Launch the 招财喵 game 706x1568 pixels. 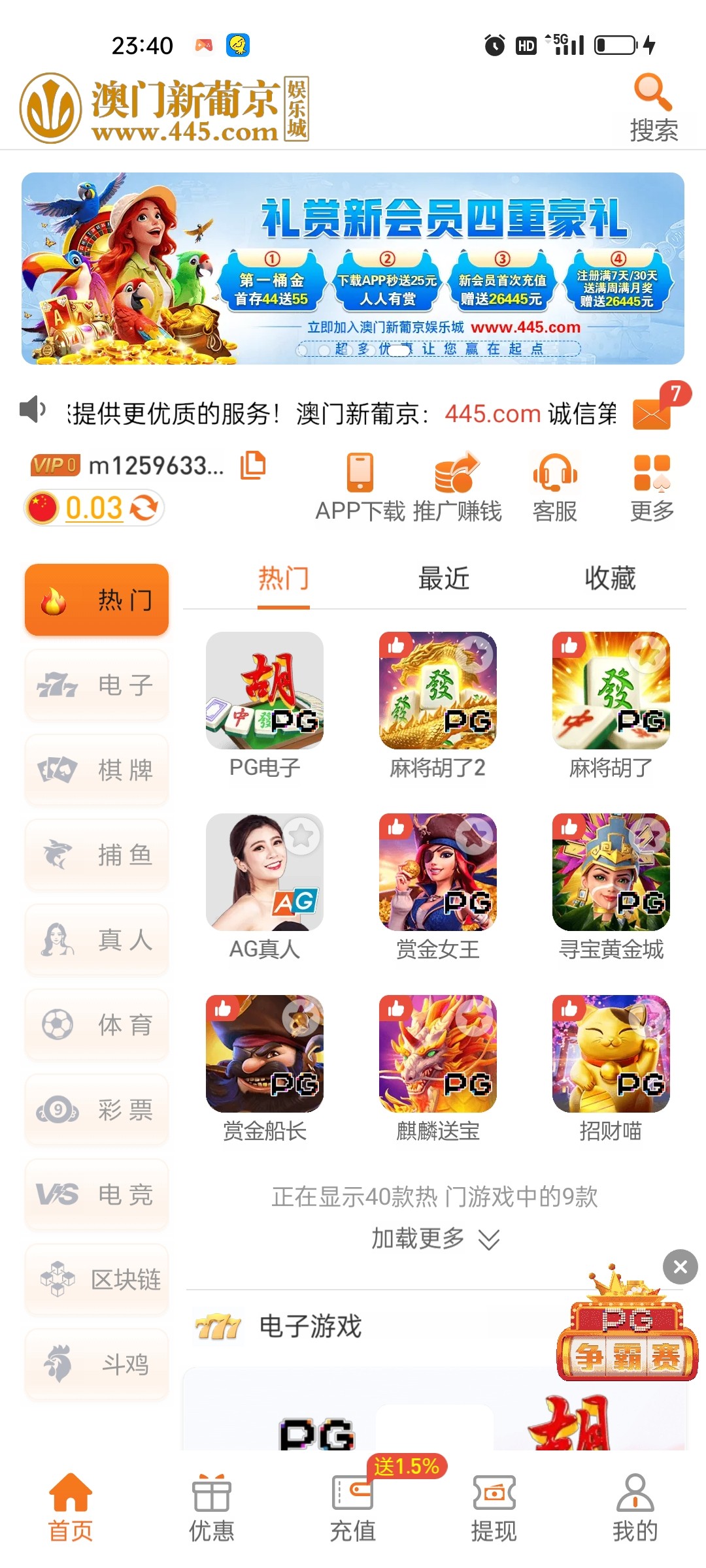coord(611,1054)
